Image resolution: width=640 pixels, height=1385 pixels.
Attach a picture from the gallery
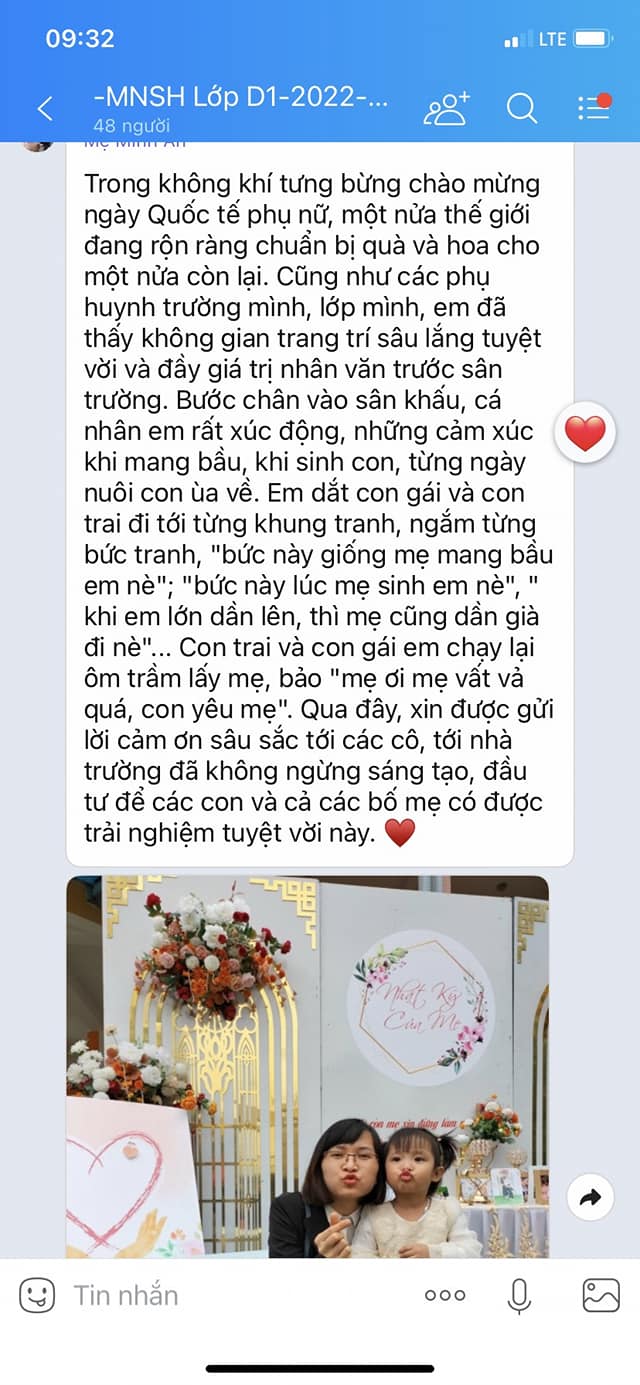601,1295
